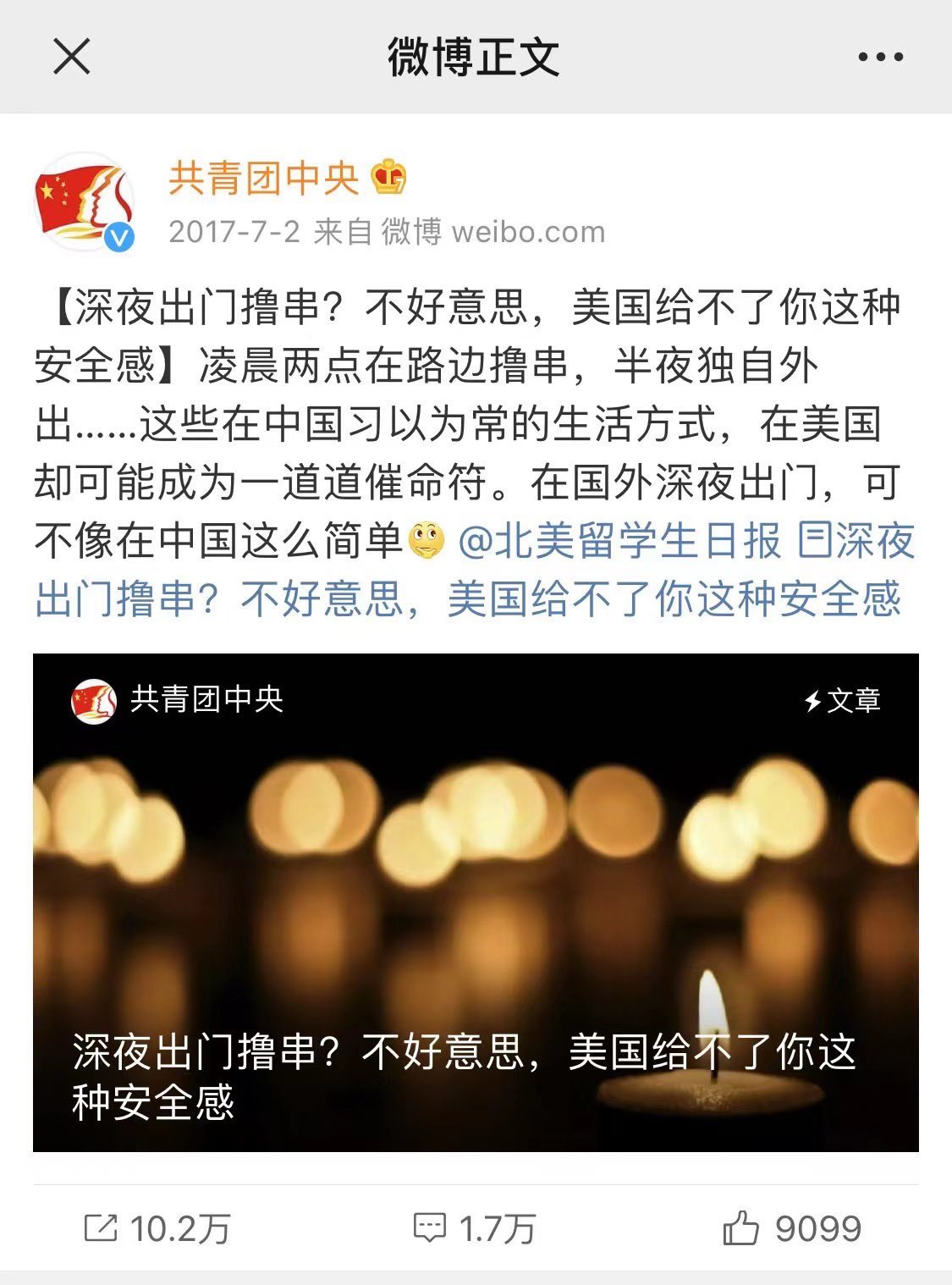The width and height of the screenshot is (952, 1285).
Task: Like this post with 9099 likes
Action: tap(792, 1228)
